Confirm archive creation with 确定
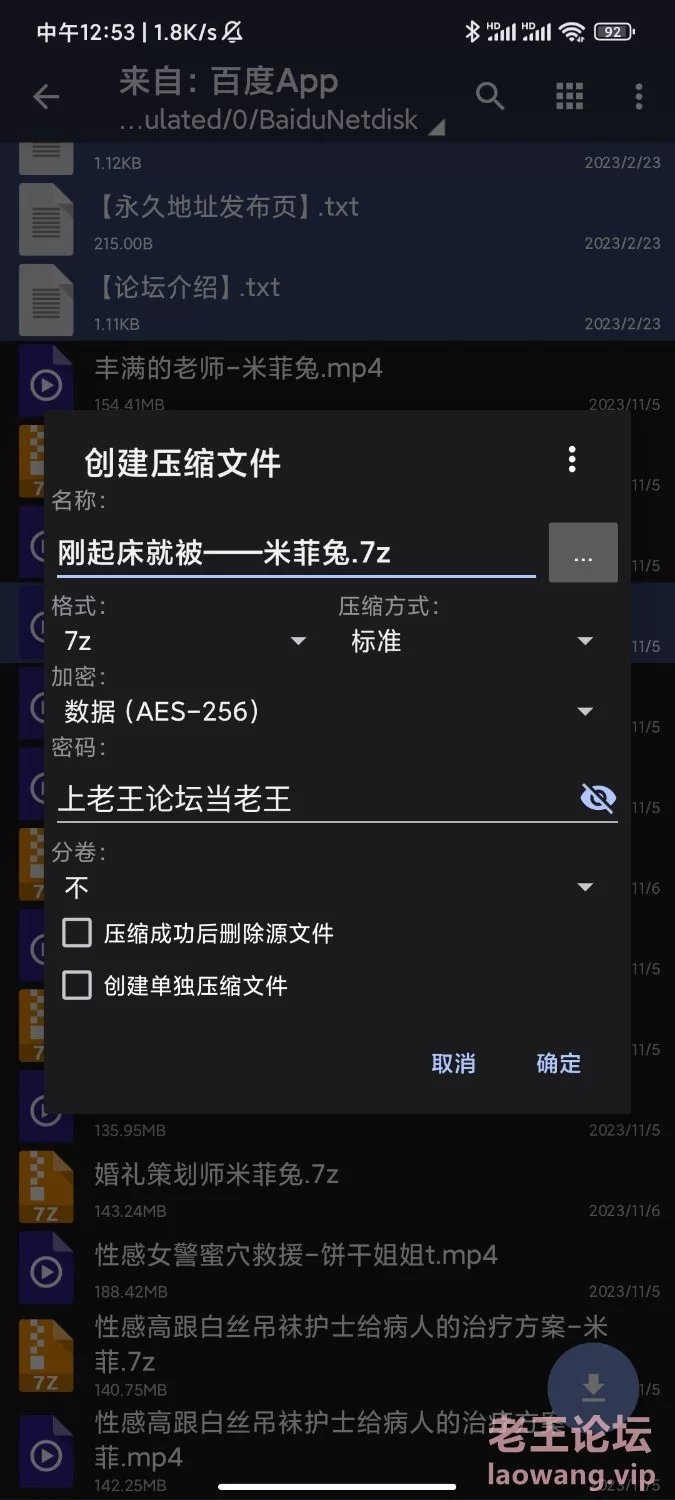 tap(558, 1064)
